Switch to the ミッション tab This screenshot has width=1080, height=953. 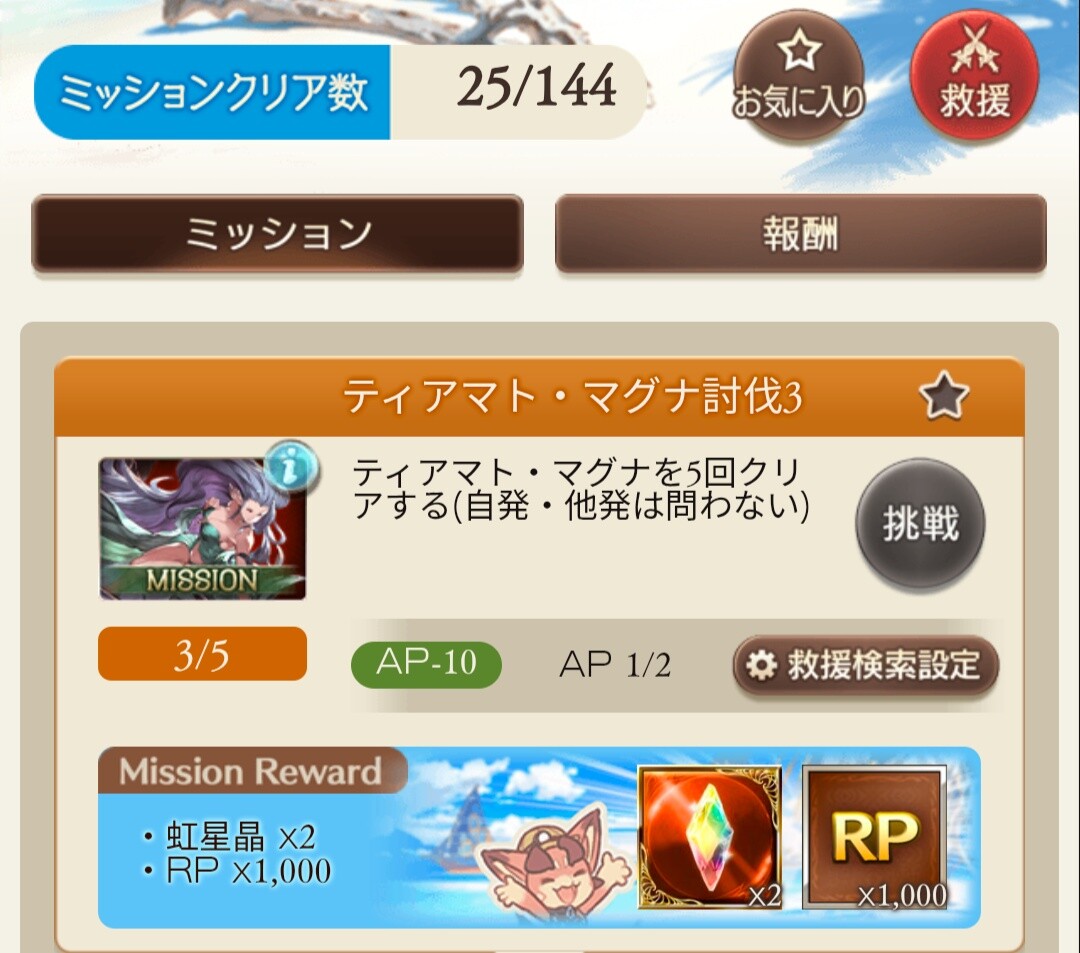tap(278, 234)
